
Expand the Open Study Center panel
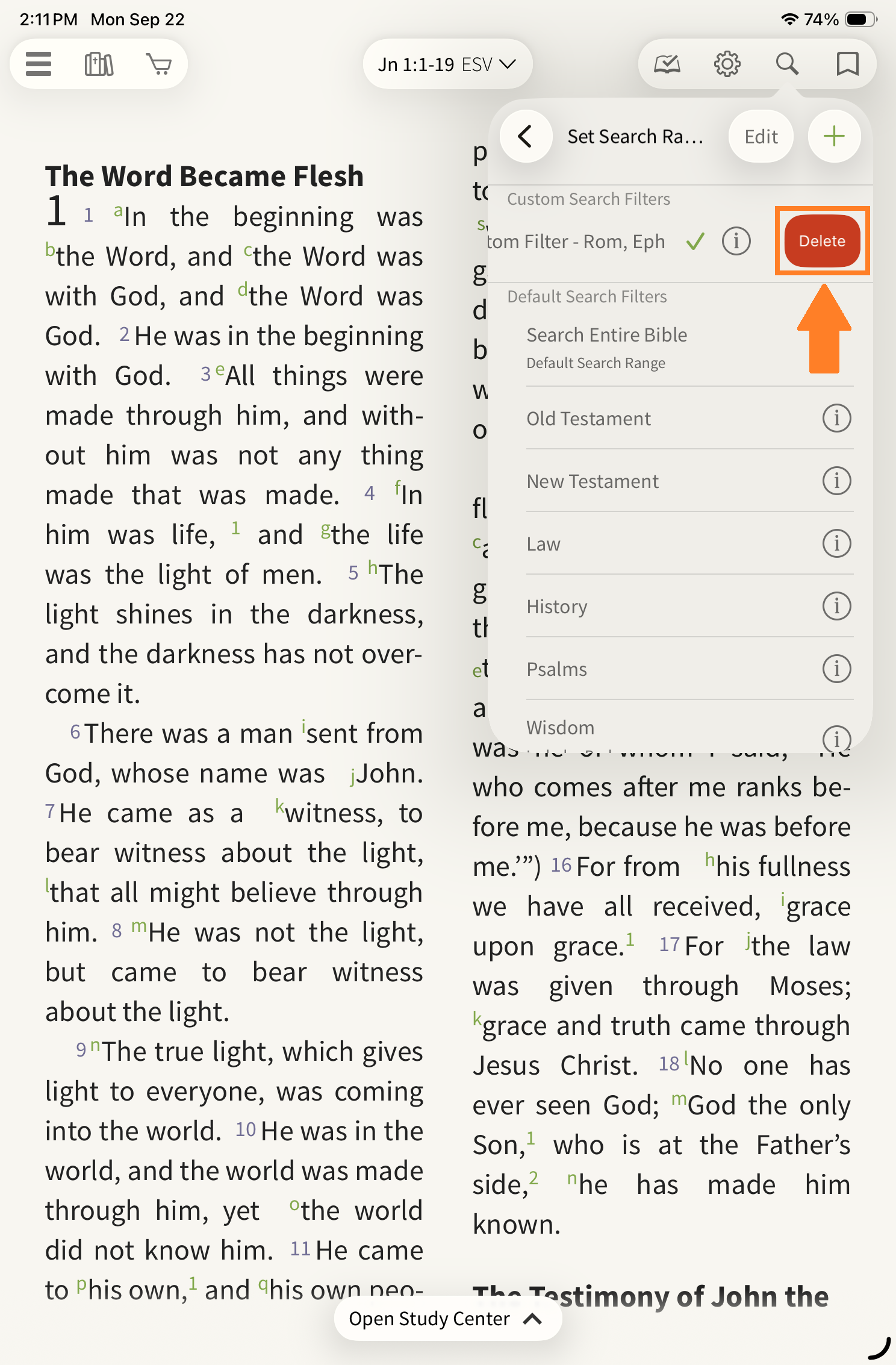tap(447, 1319)
